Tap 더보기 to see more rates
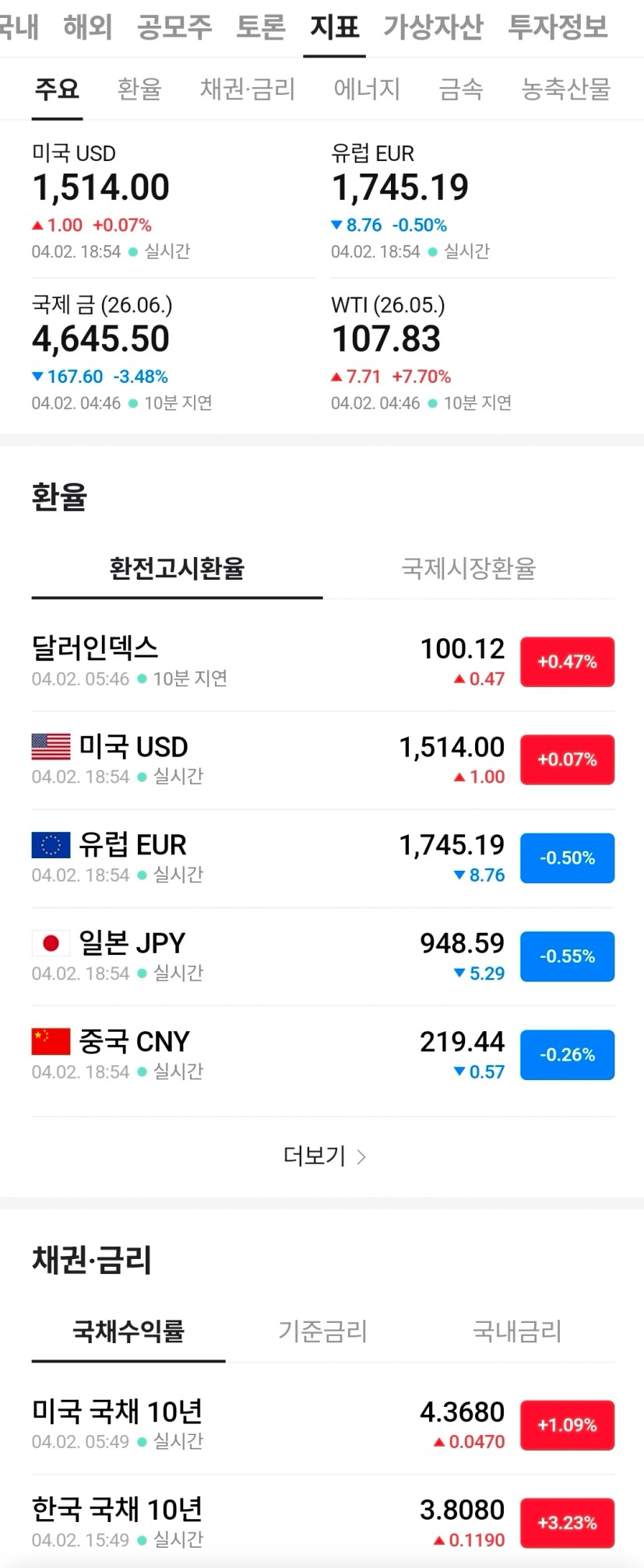Screen dimensions: 644x1568 point(322,1156)
